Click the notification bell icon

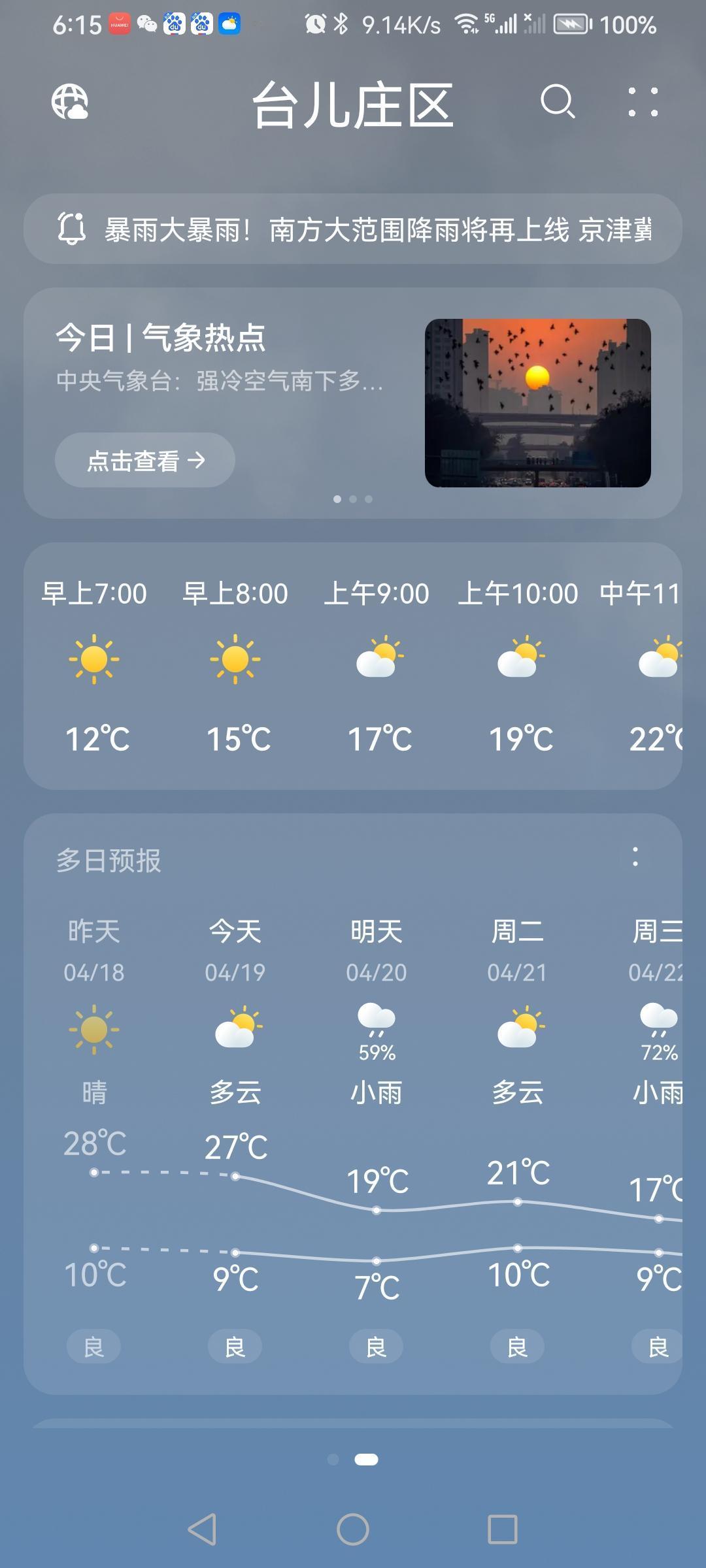click(x=72, y=230)
